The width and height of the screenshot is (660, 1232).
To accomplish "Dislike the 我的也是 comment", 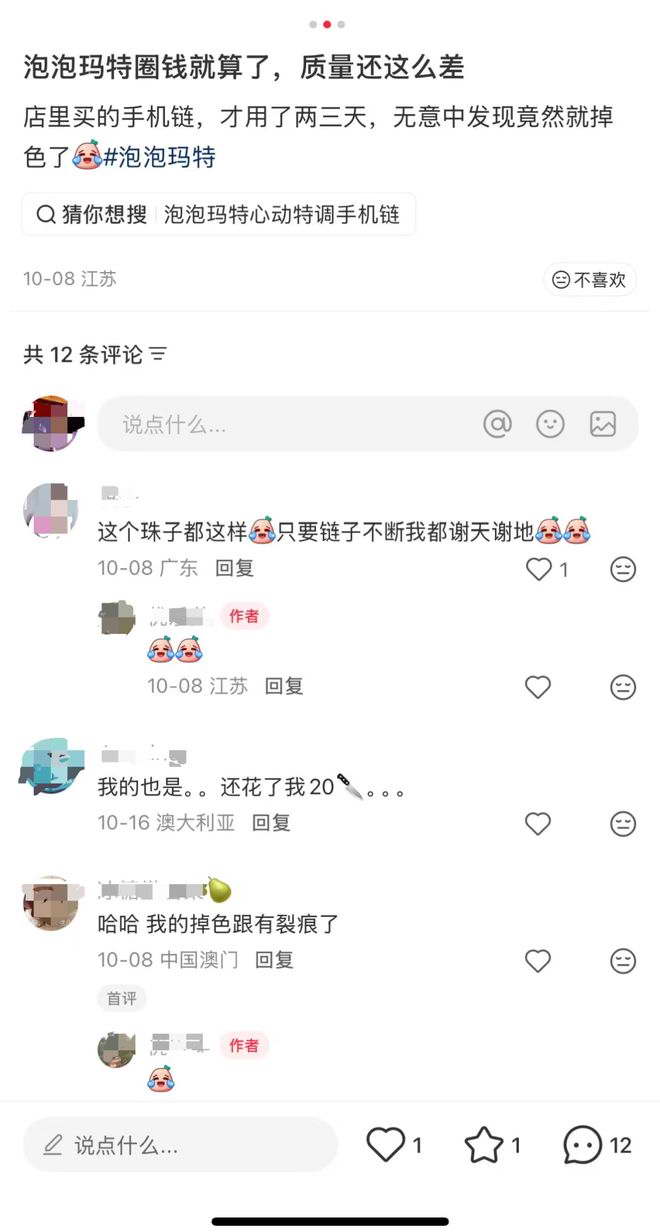I will [623, 823].
